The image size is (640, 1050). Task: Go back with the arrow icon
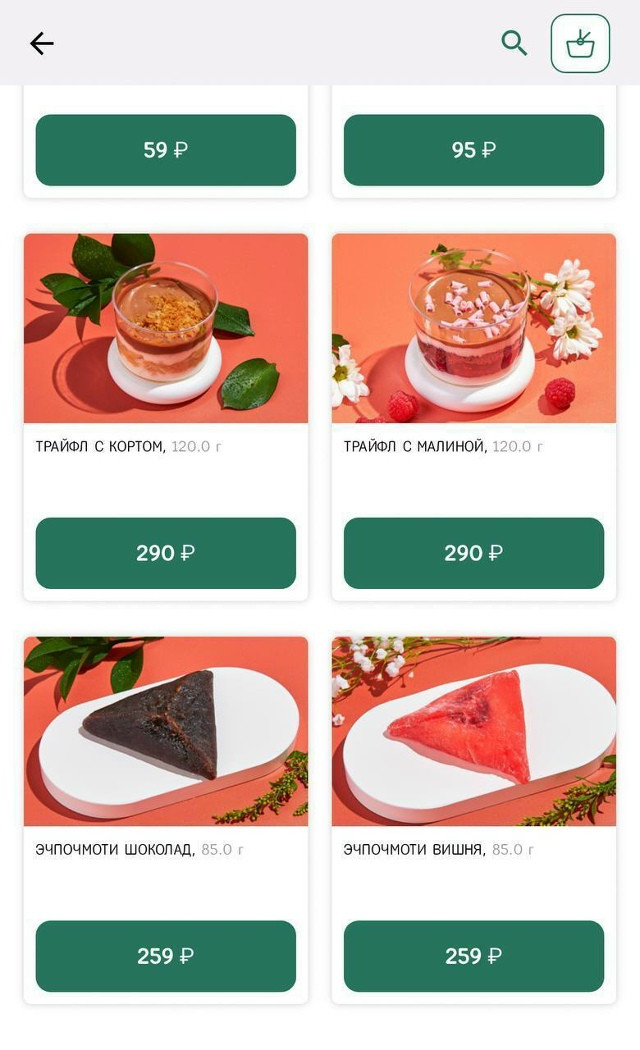pyautogui.click(x=42, y=44)
